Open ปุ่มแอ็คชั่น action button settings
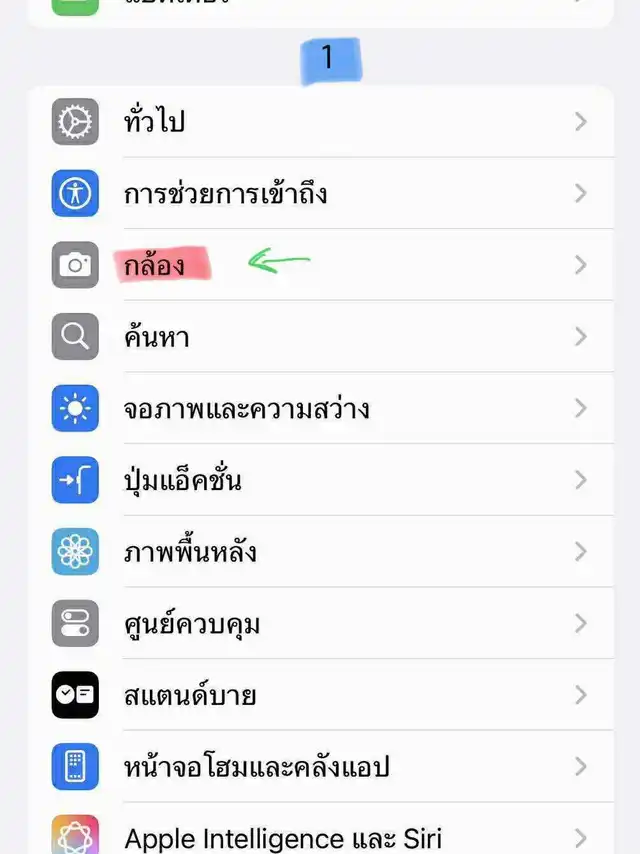Image resolution: width=640 pixels, height=854 pixels. pyautogui.click(x=320, y=480)
